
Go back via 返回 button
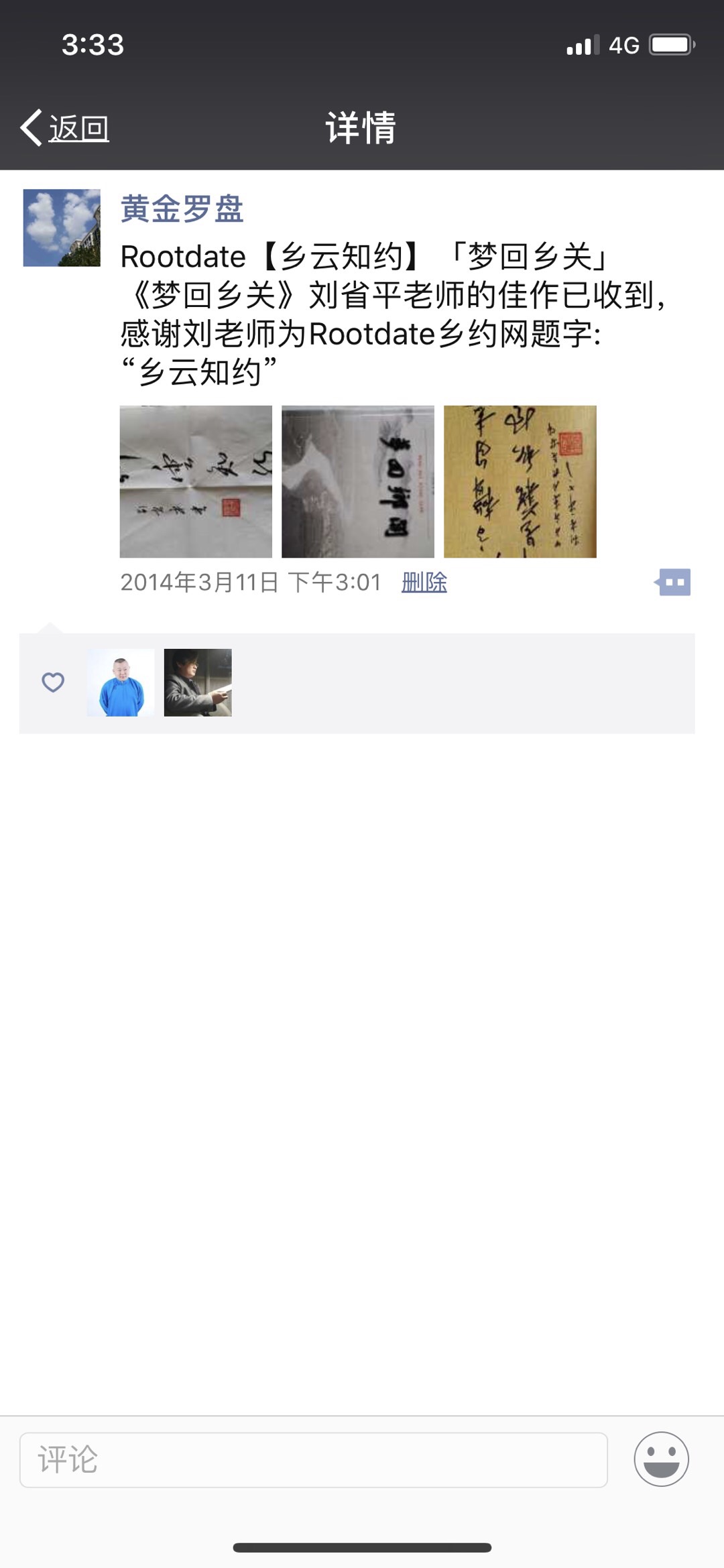(x=66, y=127)
